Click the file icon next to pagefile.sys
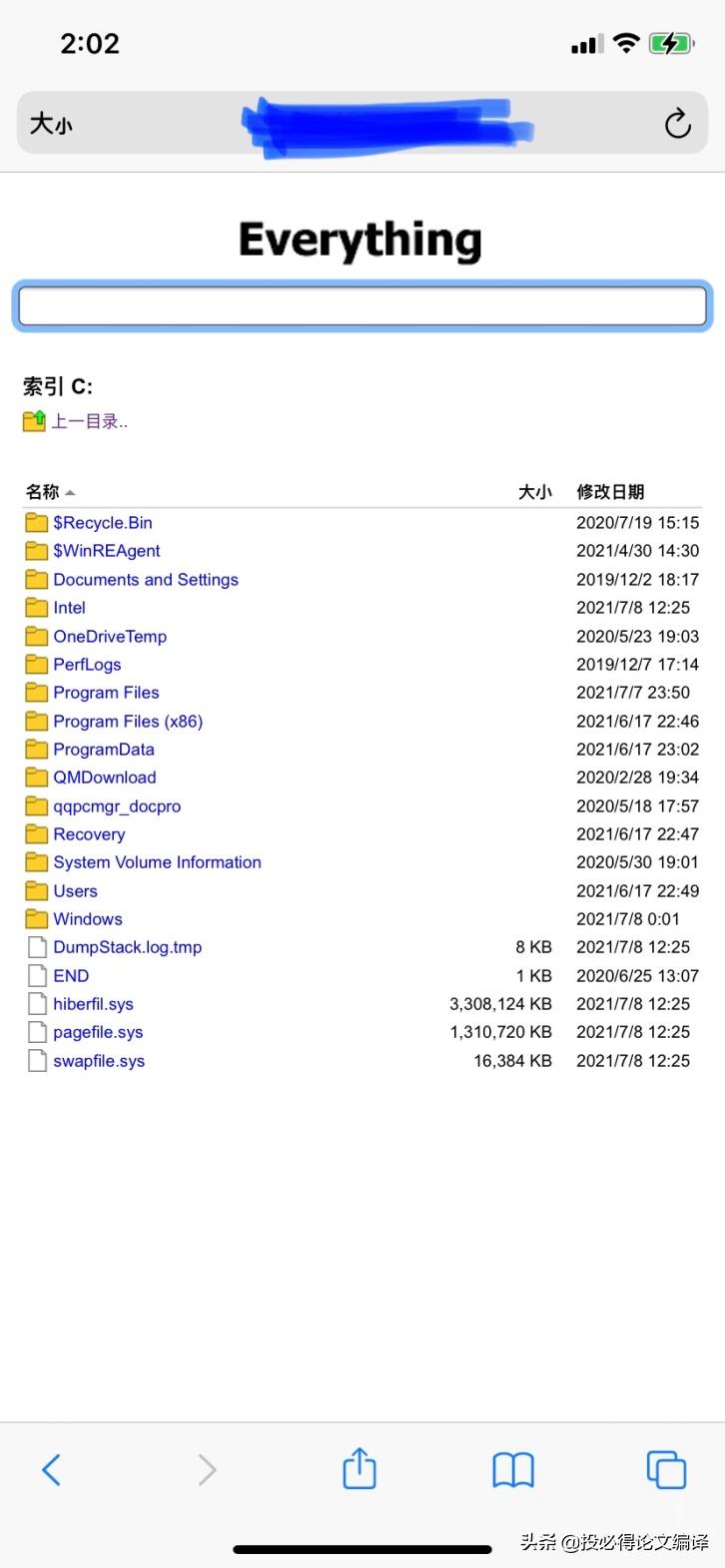The image size is (725, 1568). [x=36, y=1032]
